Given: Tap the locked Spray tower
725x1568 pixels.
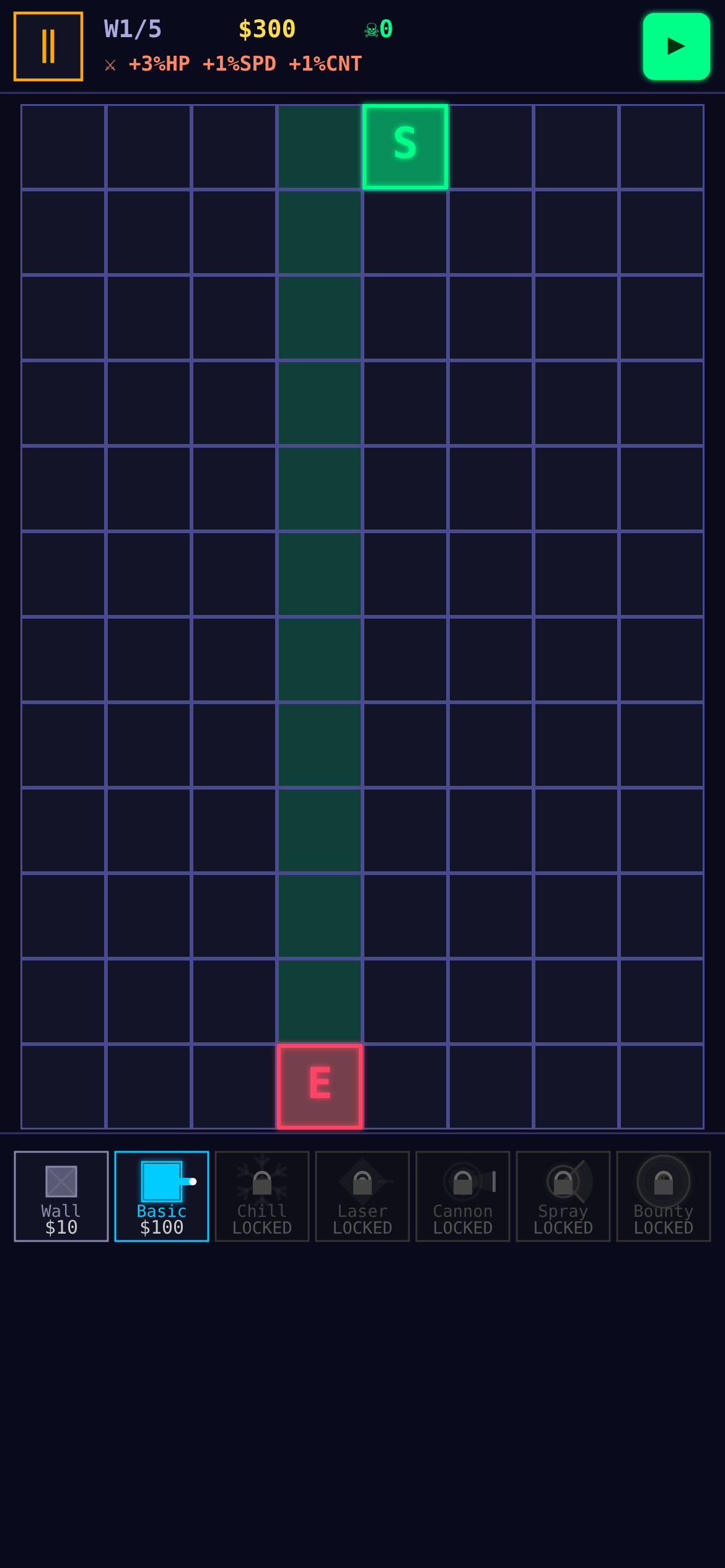Looking at the screenshot, I should pos(563,1196).
